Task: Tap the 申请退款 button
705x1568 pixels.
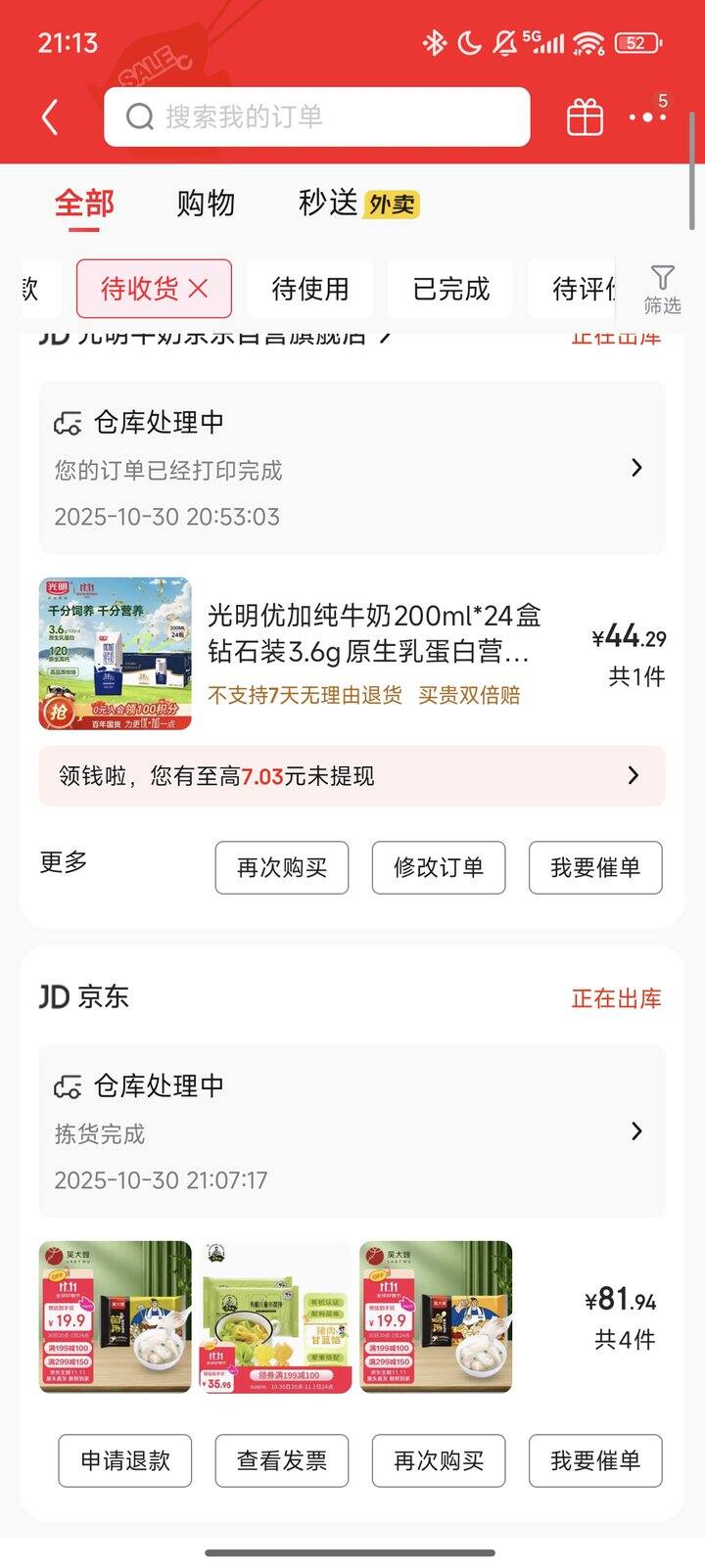Action: [124, 1460]
